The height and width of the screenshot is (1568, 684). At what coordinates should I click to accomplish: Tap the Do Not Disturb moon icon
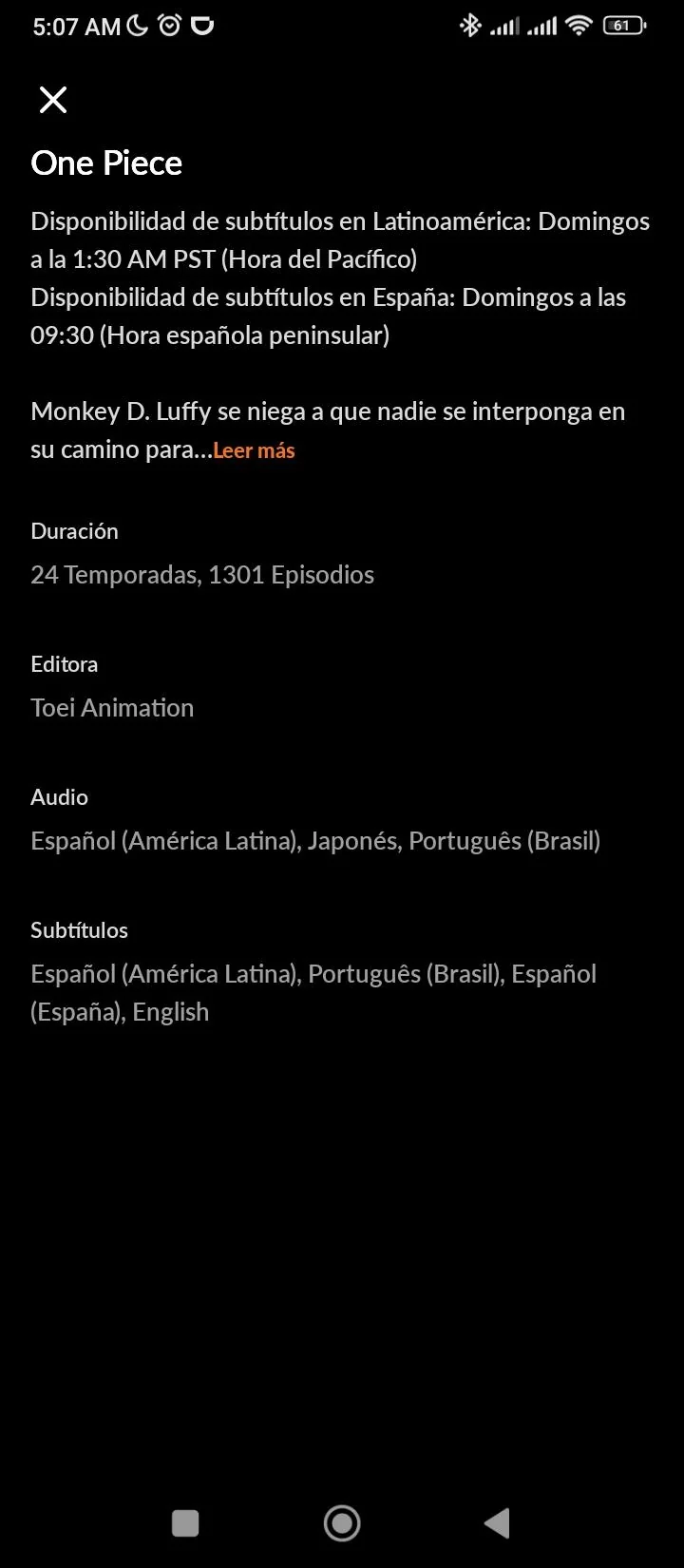138,25
